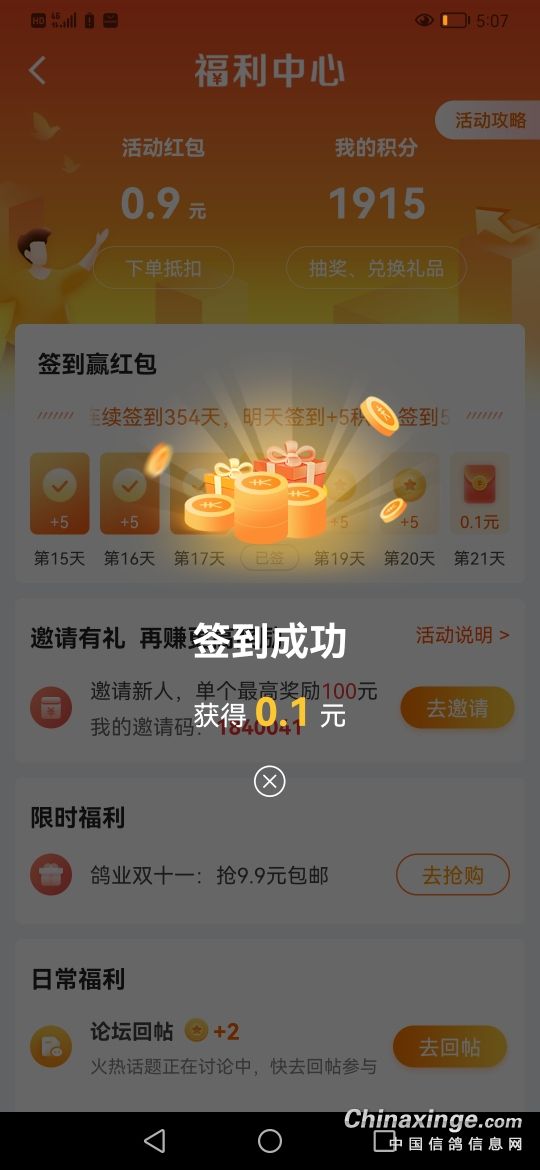Tap the 下单抵扣 button
Viewport: 540px width, 1170px height.
[x=163, y=268]
